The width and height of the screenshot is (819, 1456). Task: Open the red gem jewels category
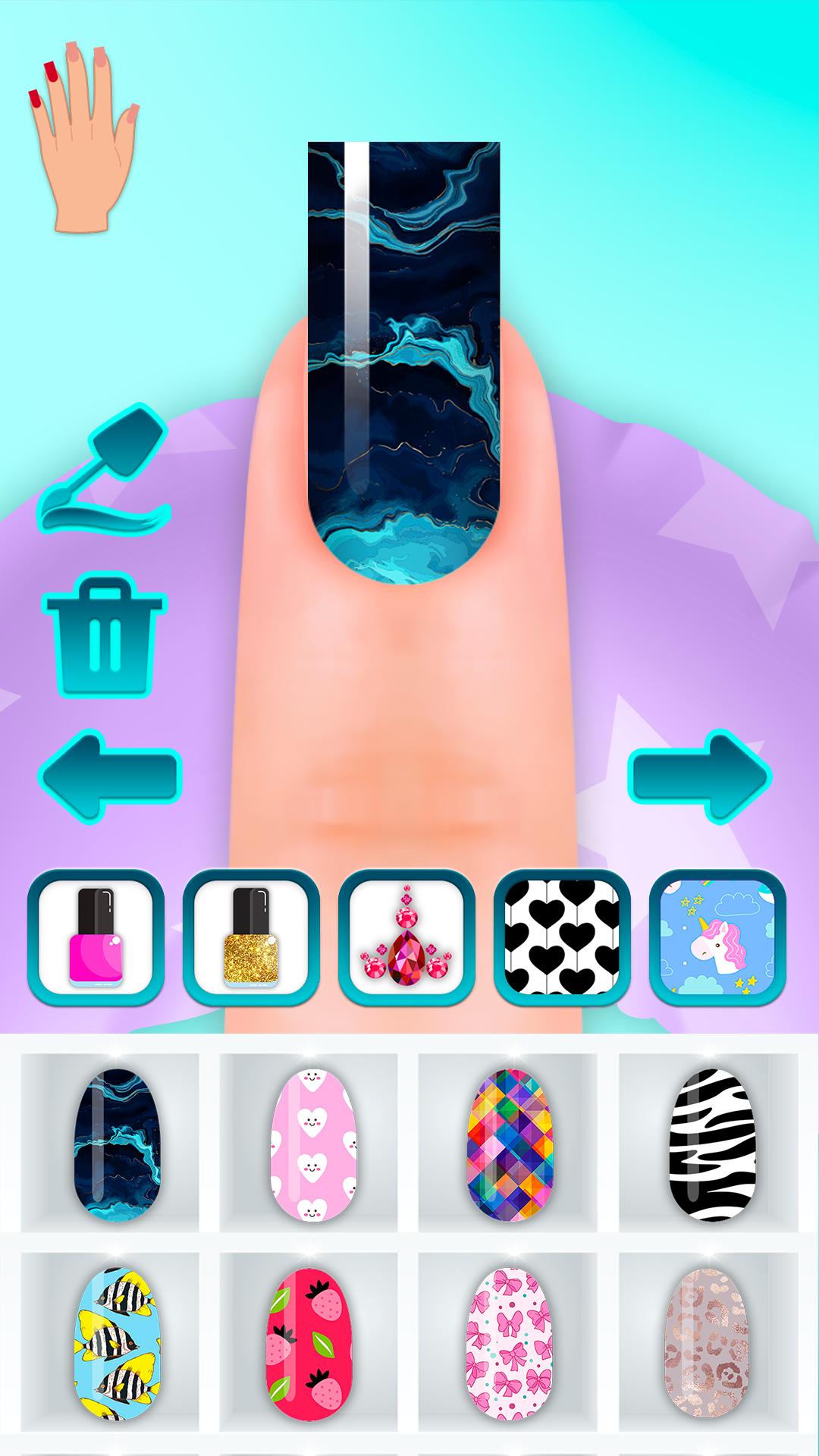click(407, 937)
